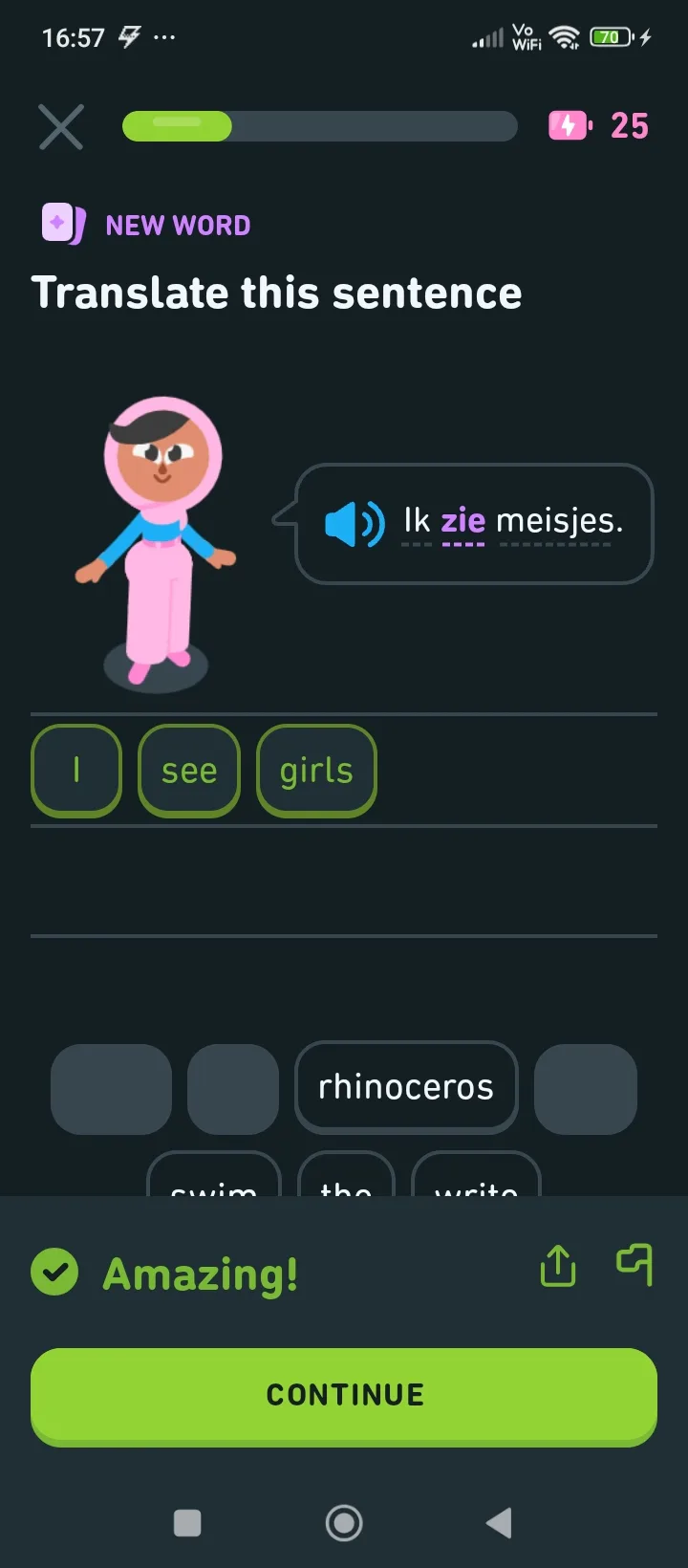Tap the highlighted word 'zie' for a hint
The height and width of the screenshot is (1568, 688).
click(462, 522)
